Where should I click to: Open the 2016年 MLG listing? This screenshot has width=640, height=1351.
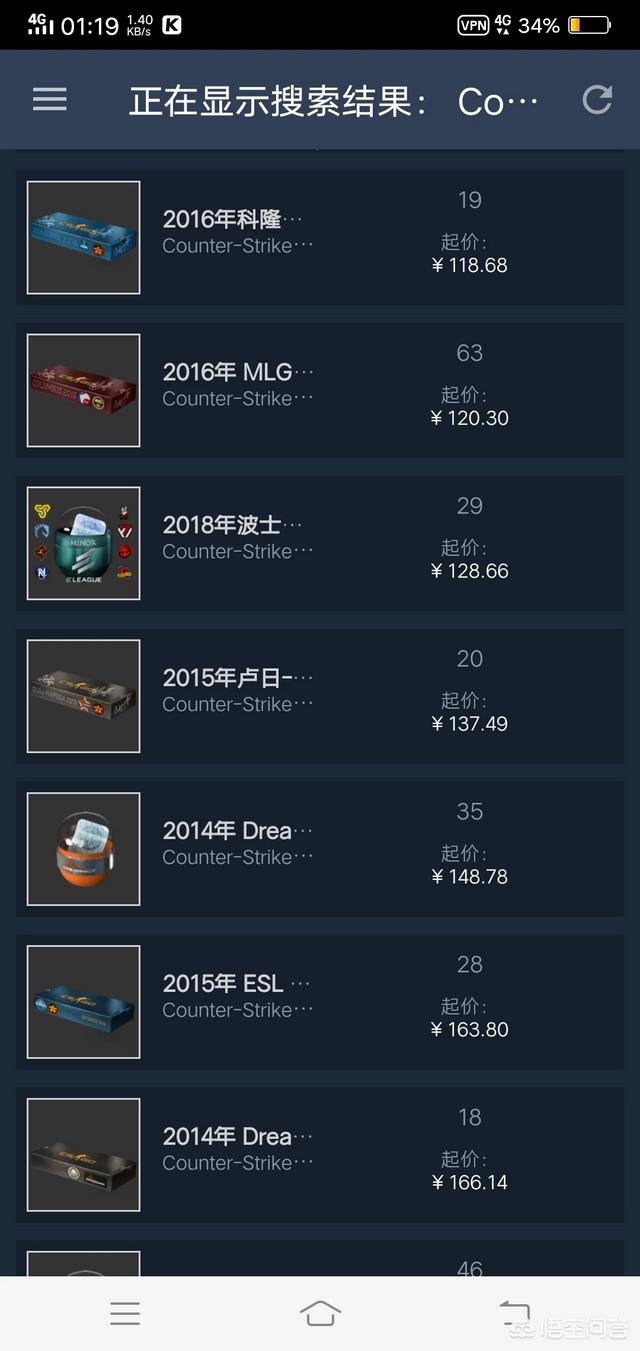[320, 390]
